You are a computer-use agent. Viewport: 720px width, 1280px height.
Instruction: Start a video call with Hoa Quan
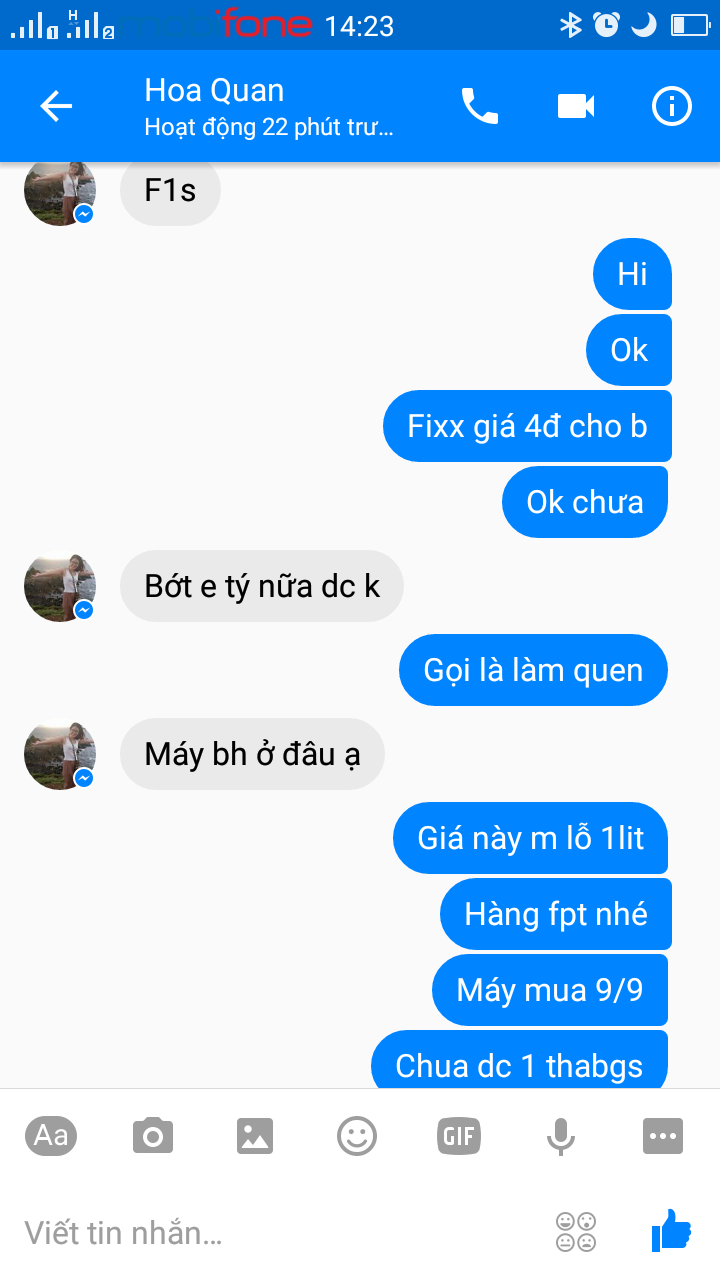575,105
